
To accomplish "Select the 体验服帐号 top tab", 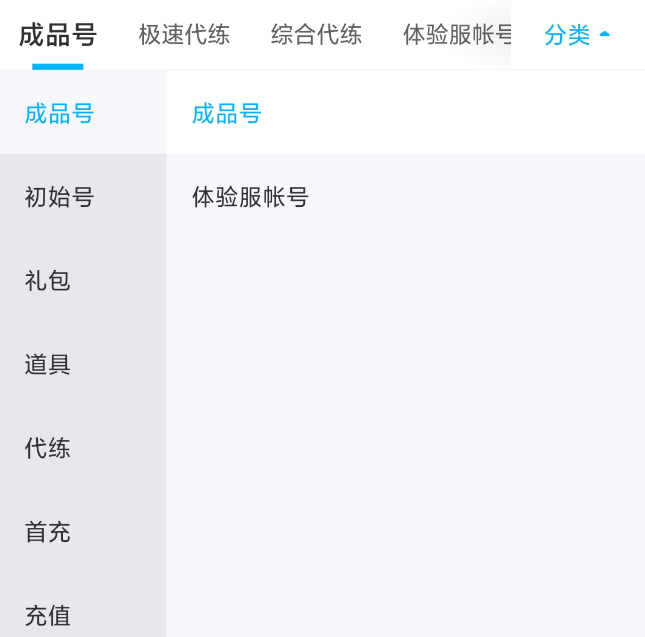I will pyautogui.click(x=456, y=36).
